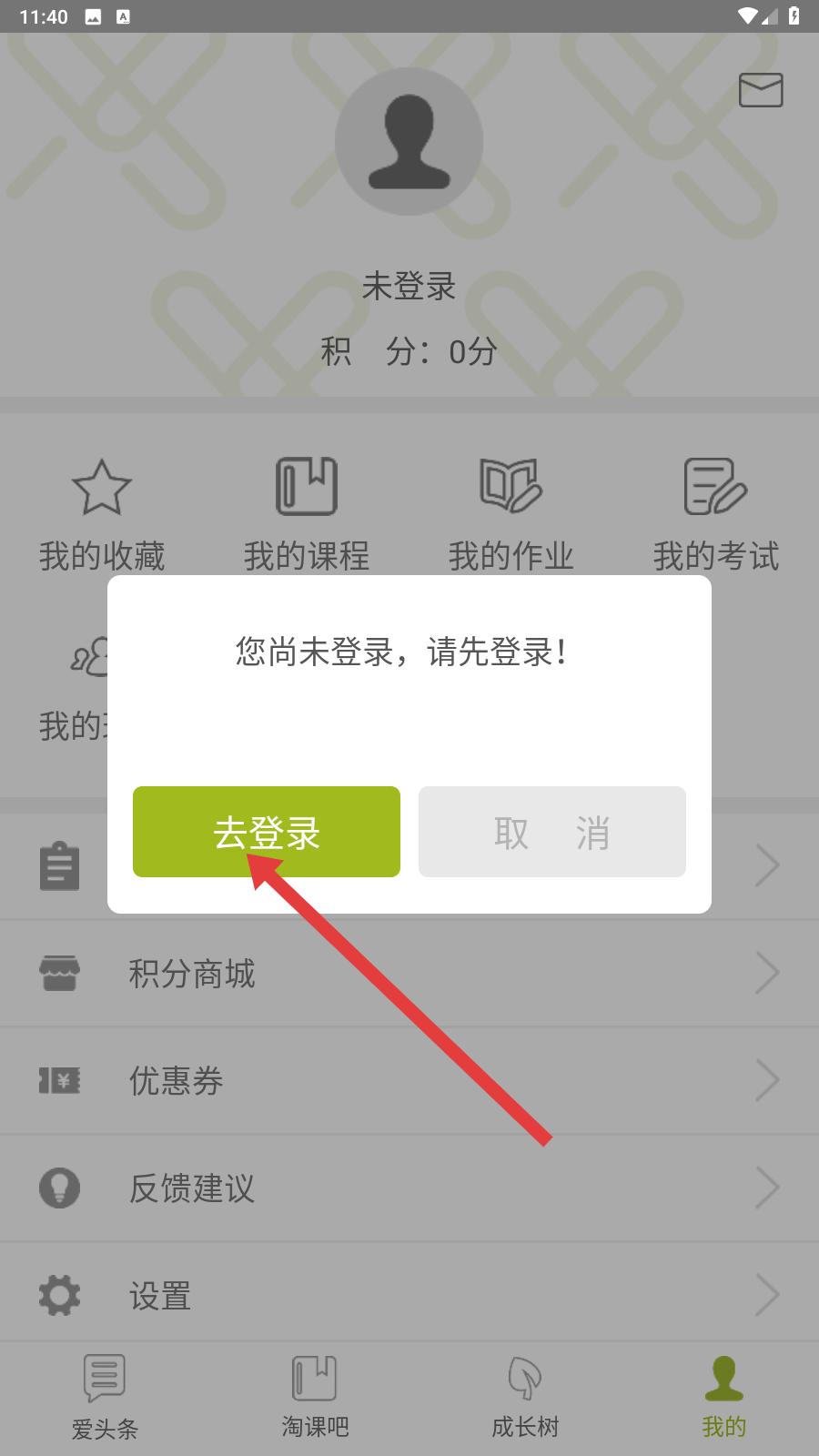Open 我的课程 courses
This screenshot has height=1456, width=819.
coord(307,515)
